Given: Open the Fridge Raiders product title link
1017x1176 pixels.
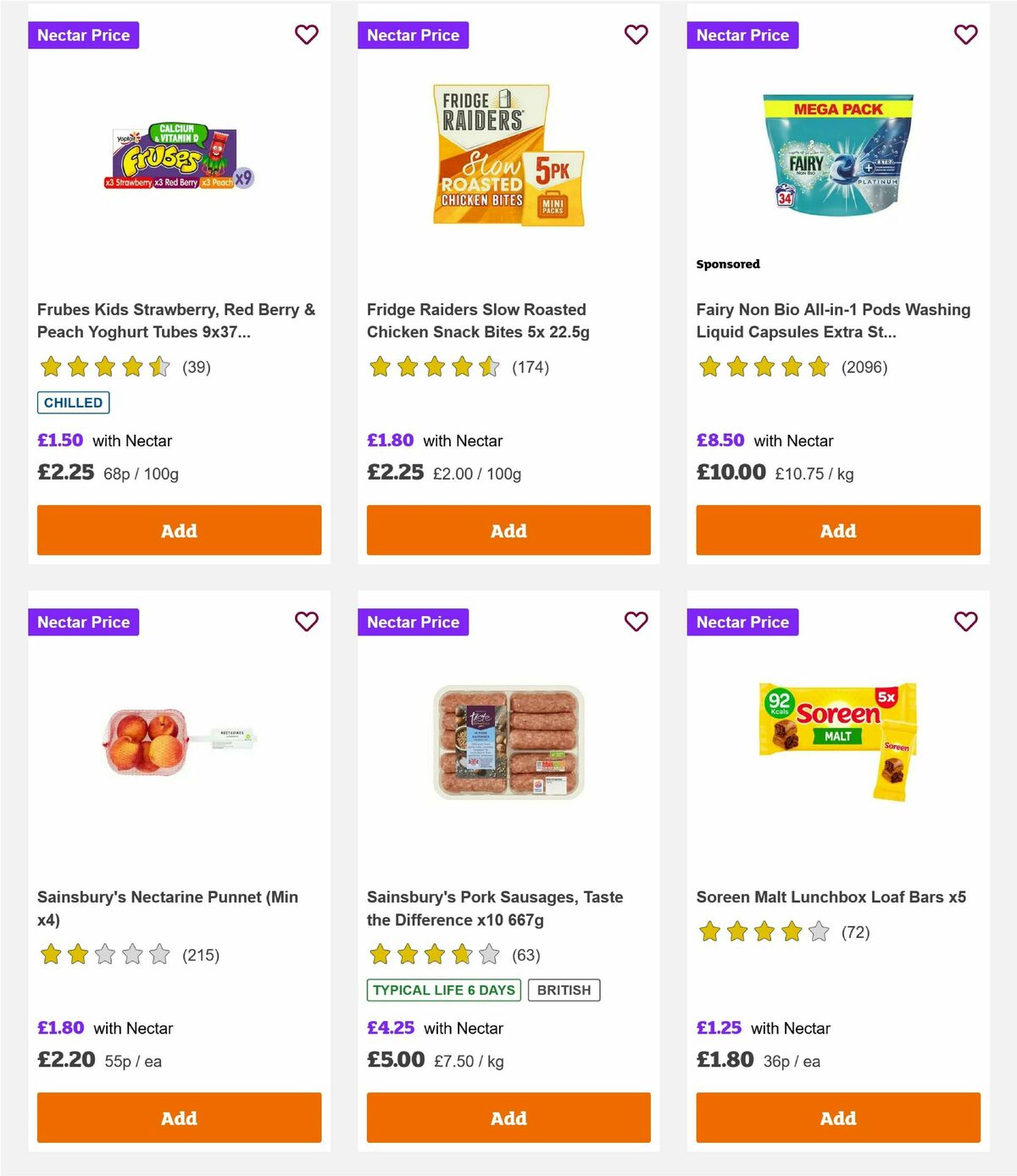Looking at the screenshot, I should (475, 320).
